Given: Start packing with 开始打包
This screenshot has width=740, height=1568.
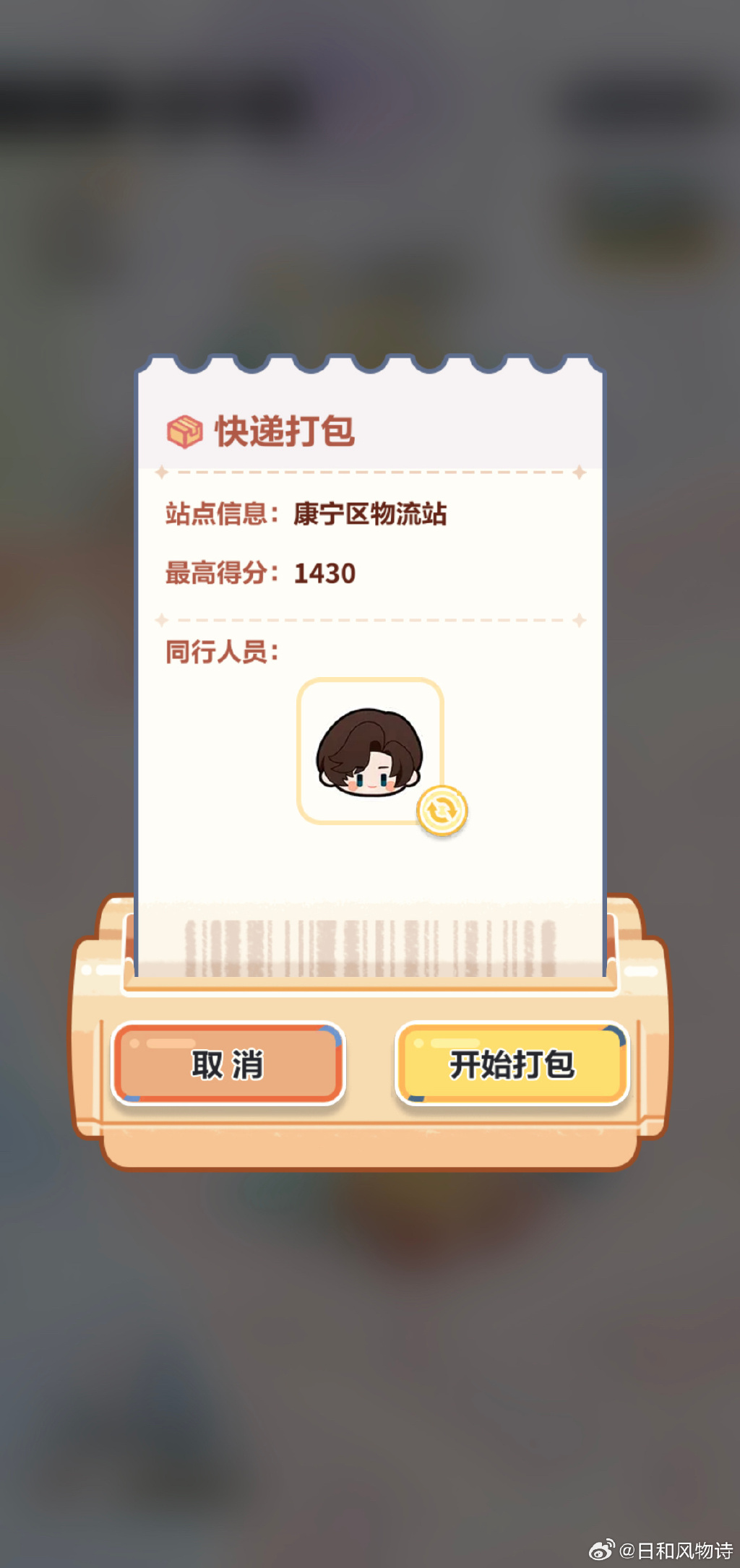Looking at the screenshot, I should 512,1064.
